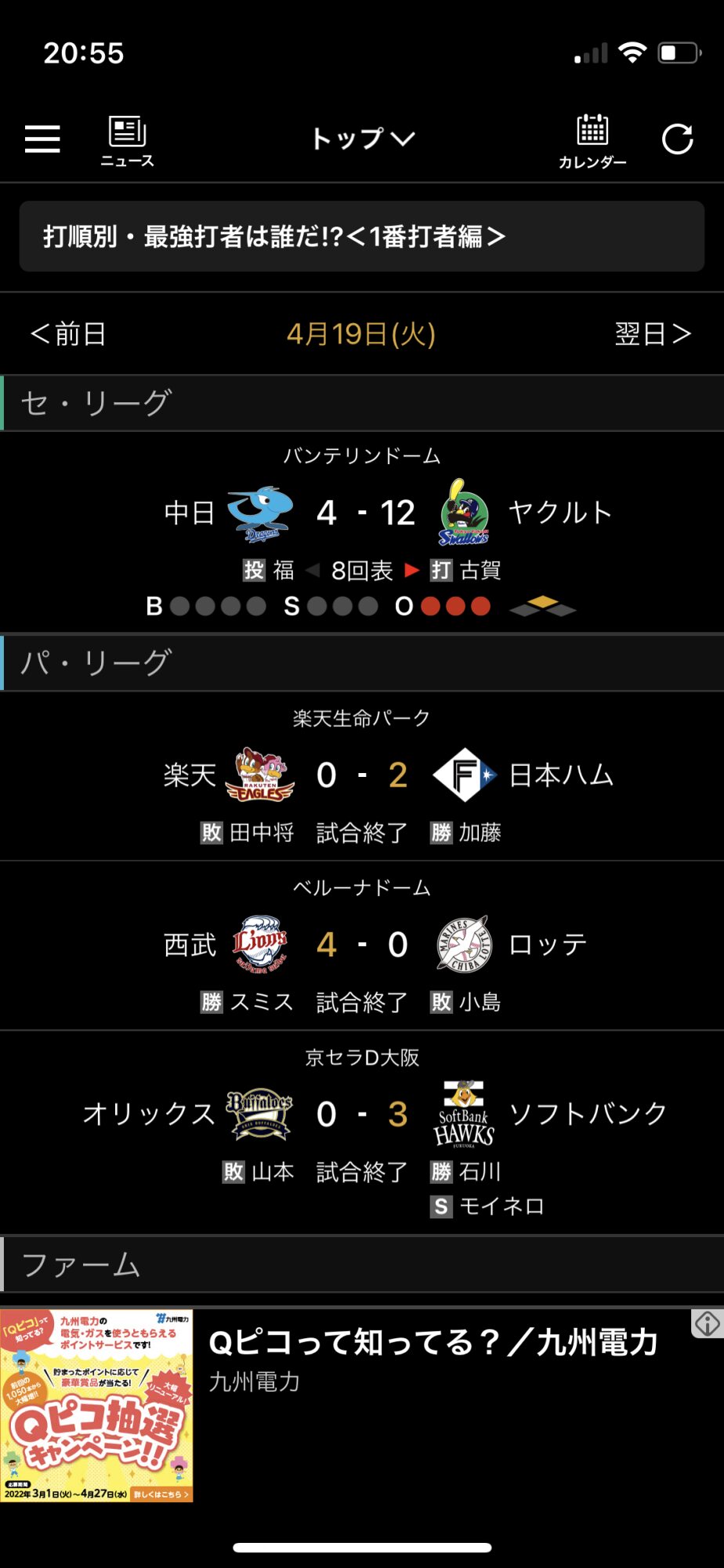The width and height of the screenshot is (724, 1568).
Task: Expand the トップ dropdown
Action: (x=362, y=139)
